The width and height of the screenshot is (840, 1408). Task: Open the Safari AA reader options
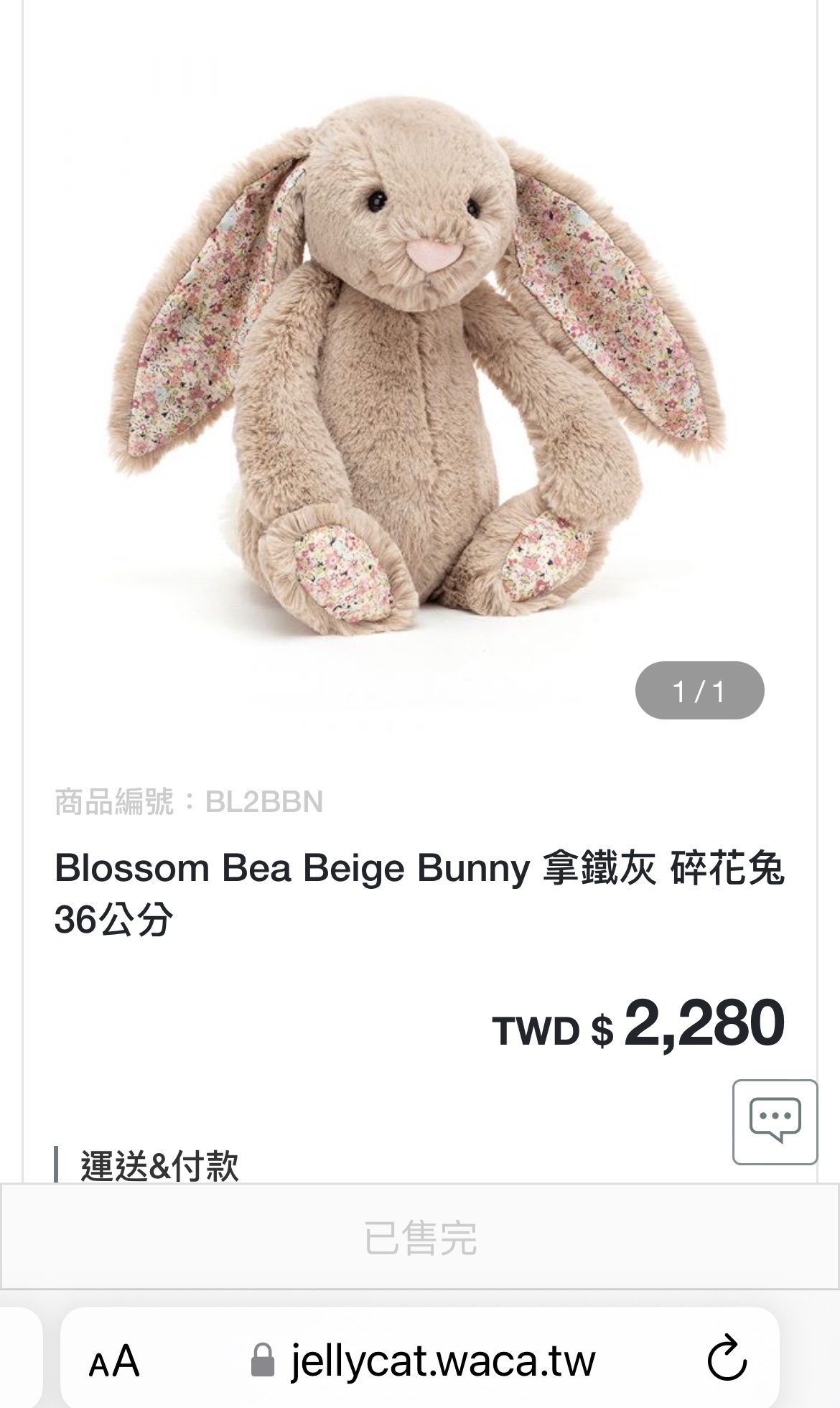[113, 1361]
